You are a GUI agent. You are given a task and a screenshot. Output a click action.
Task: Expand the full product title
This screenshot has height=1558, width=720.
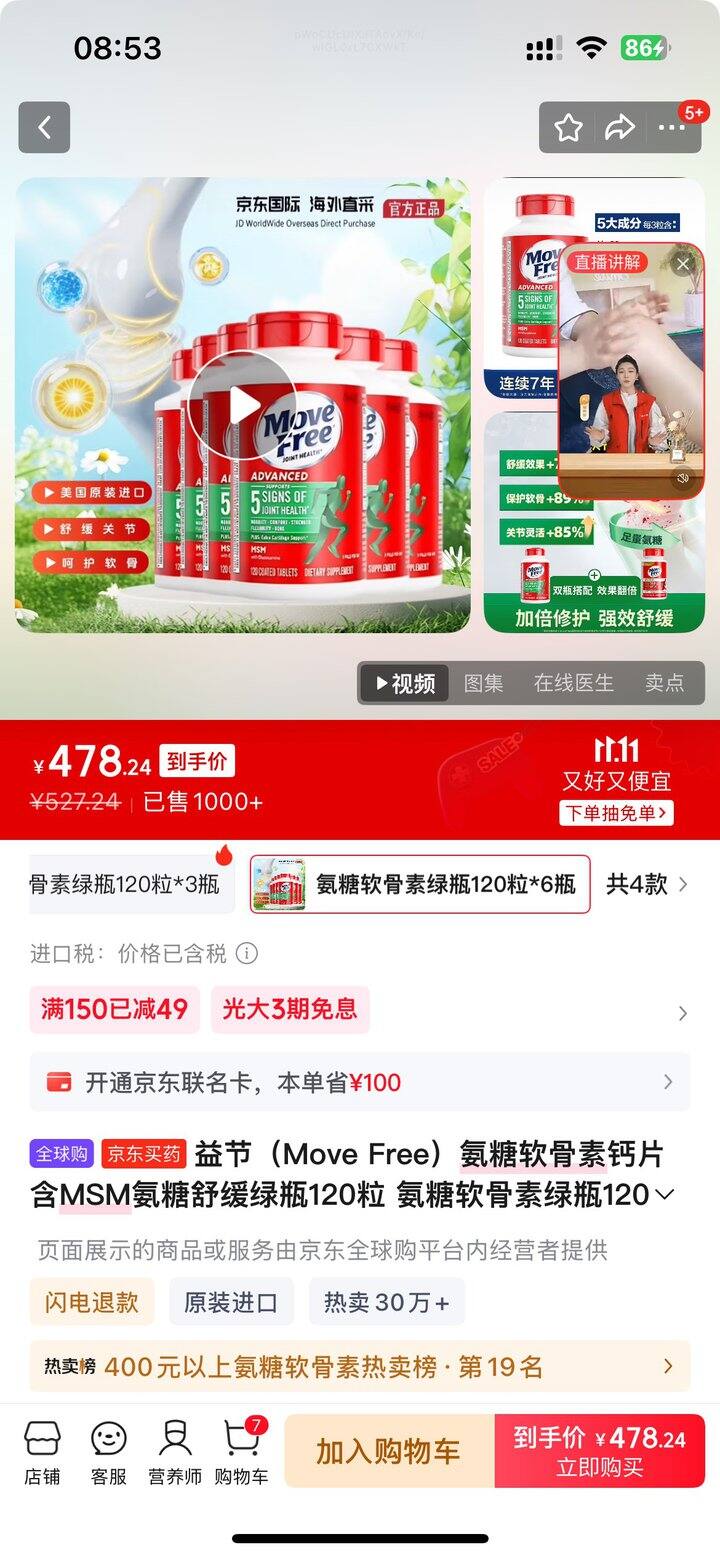665,1194
